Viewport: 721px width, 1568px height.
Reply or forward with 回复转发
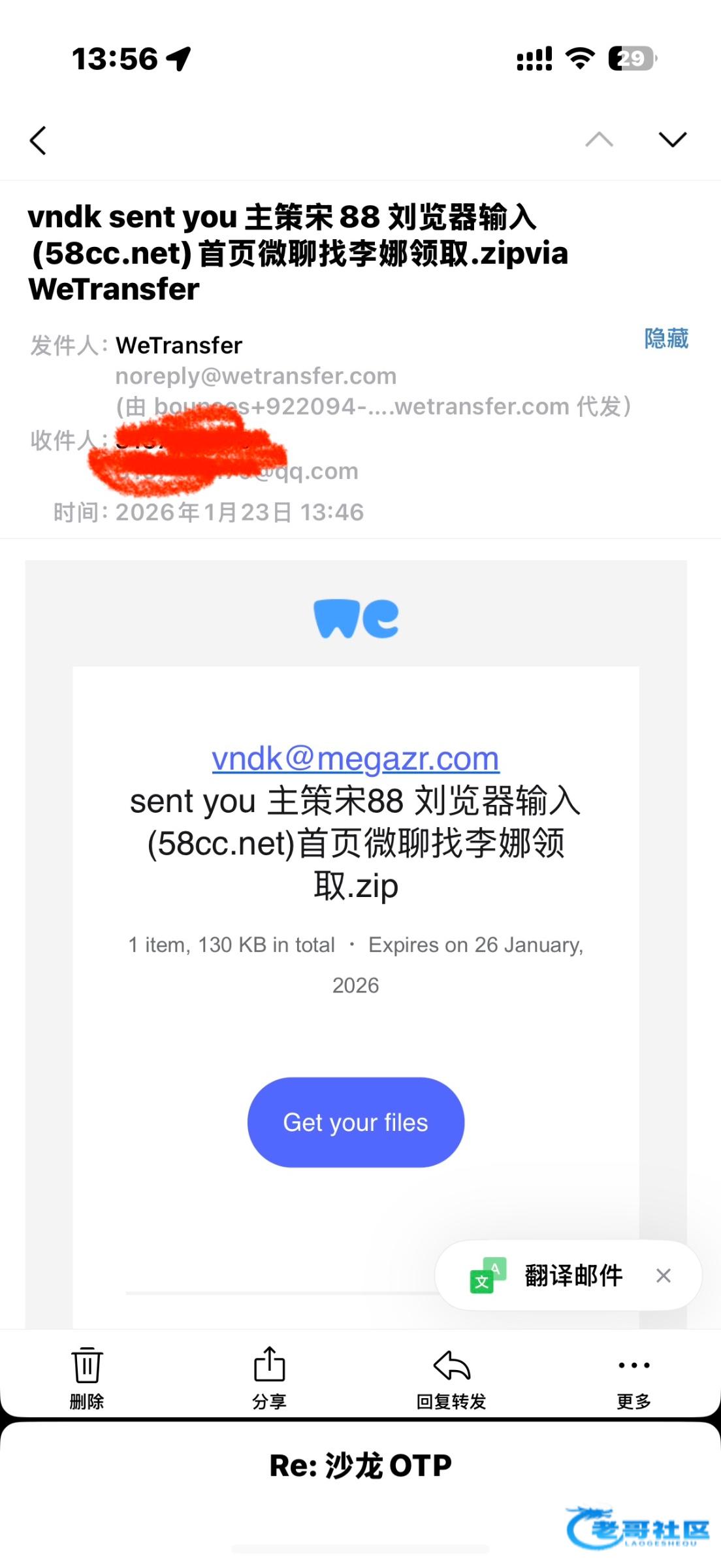coord(451,1376)
